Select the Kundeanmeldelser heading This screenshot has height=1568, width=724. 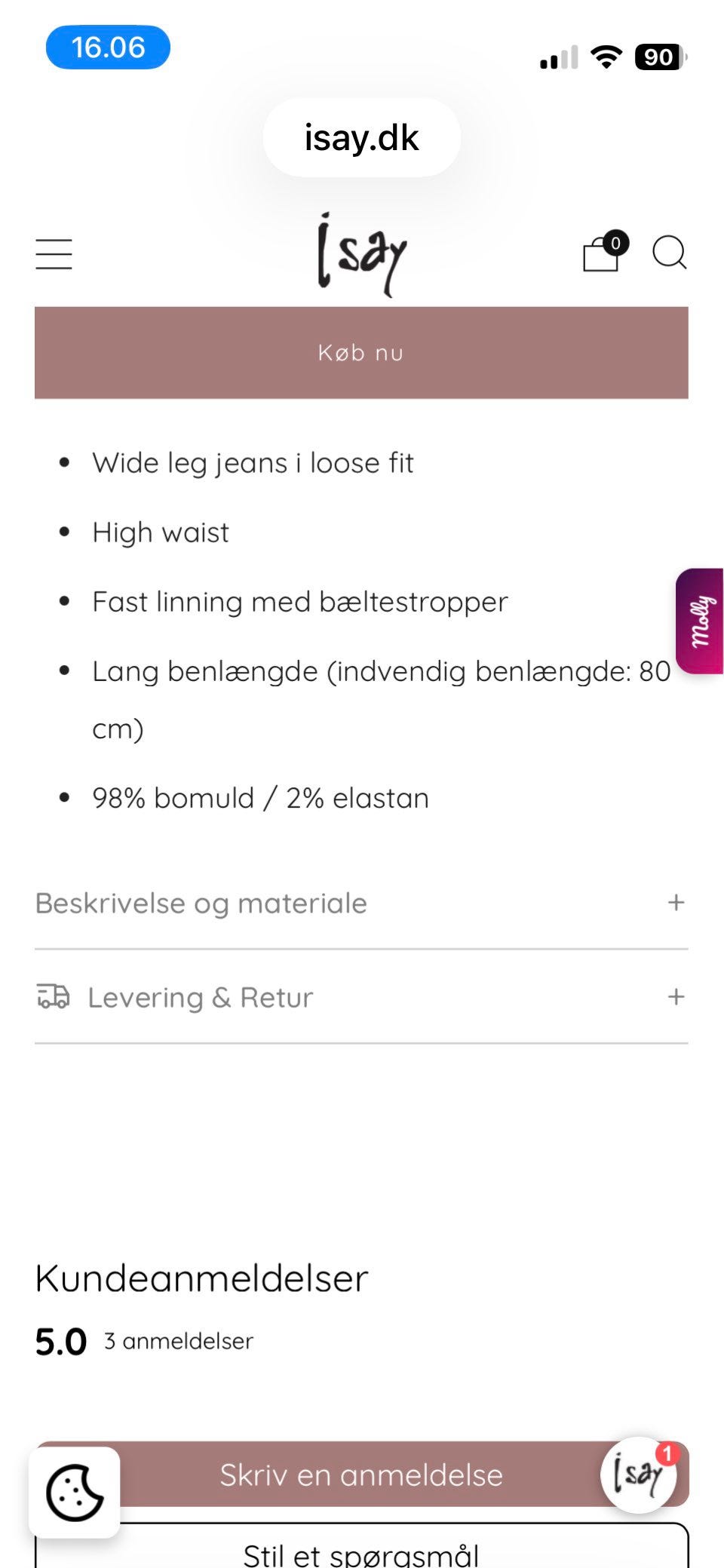pyautogui.click(x=201, y=1277)
